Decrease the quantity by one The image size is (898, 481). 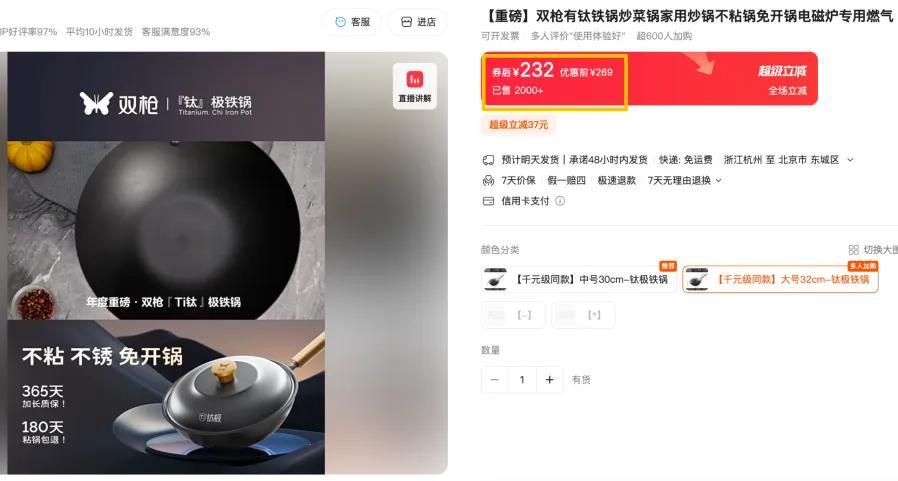click(495, 380)
